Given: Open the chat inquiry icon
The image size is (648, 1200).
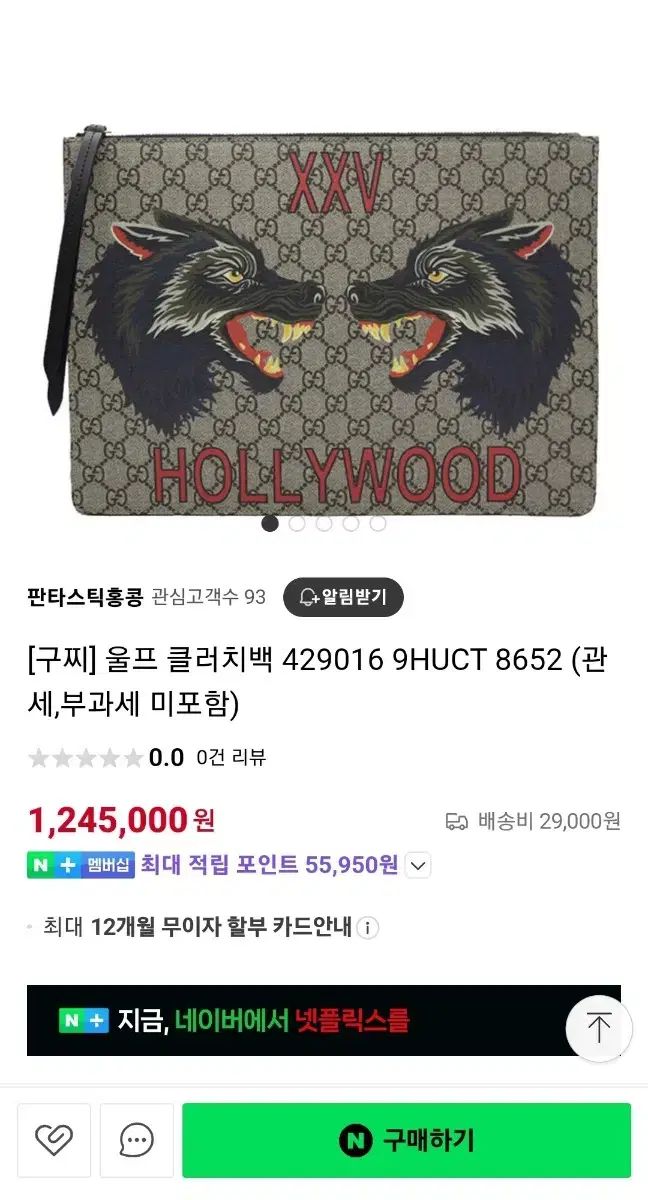Looking at the screenshot, I should (x=136, y=1140).
